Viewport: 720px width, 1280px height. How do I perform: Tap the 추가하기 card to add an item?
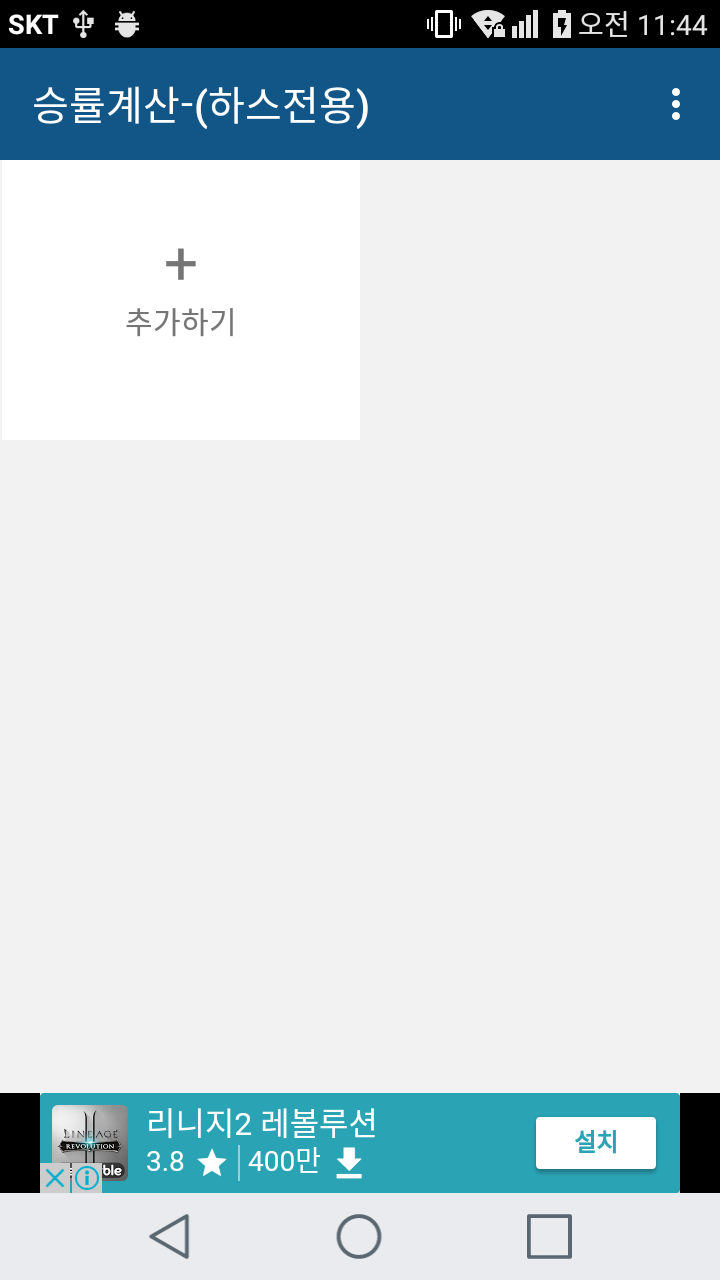click(x=180, y=299)
